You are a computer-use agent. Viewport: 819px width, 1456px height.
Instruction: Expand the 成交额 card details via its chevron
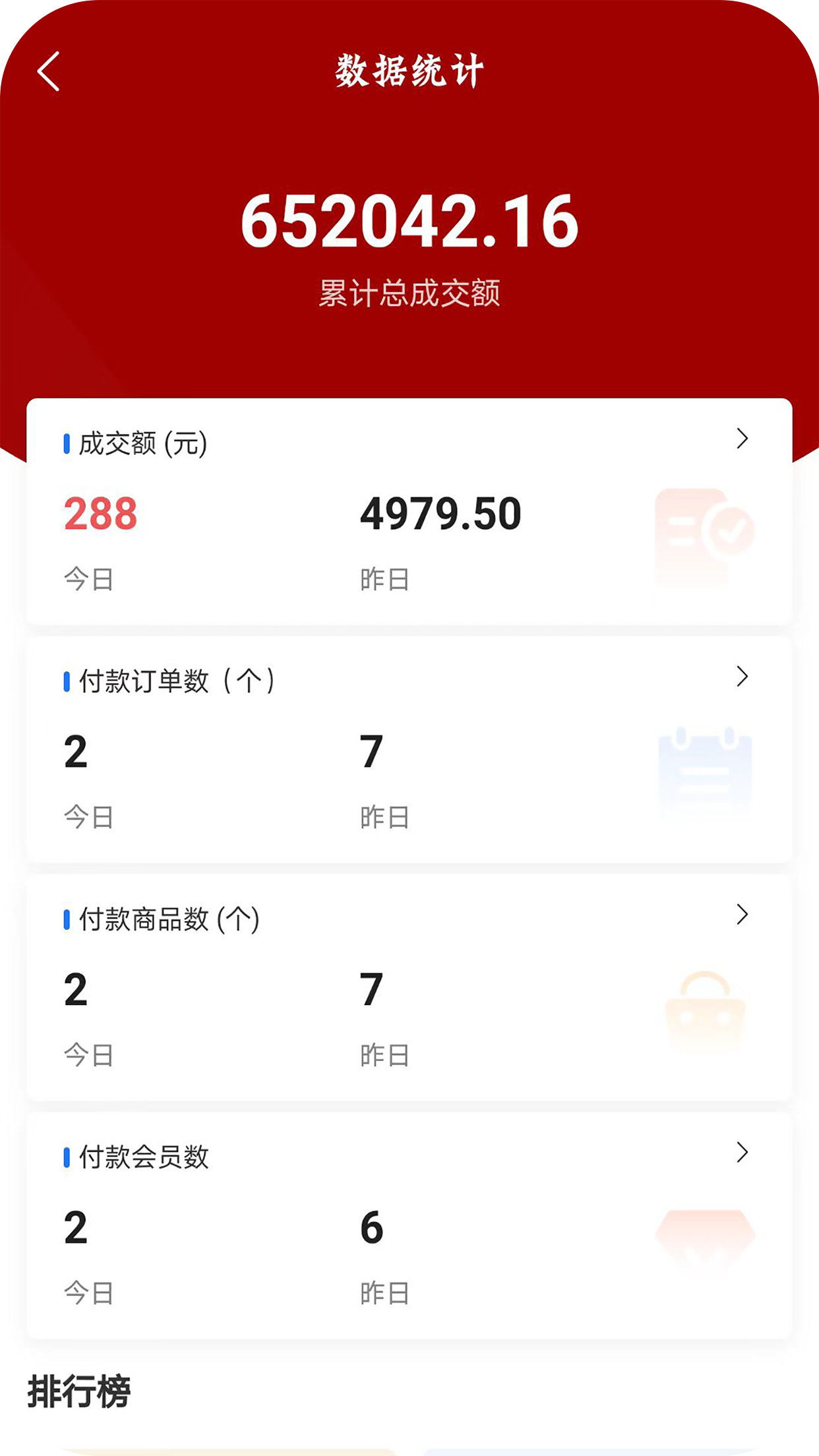(x=743, y=437)
